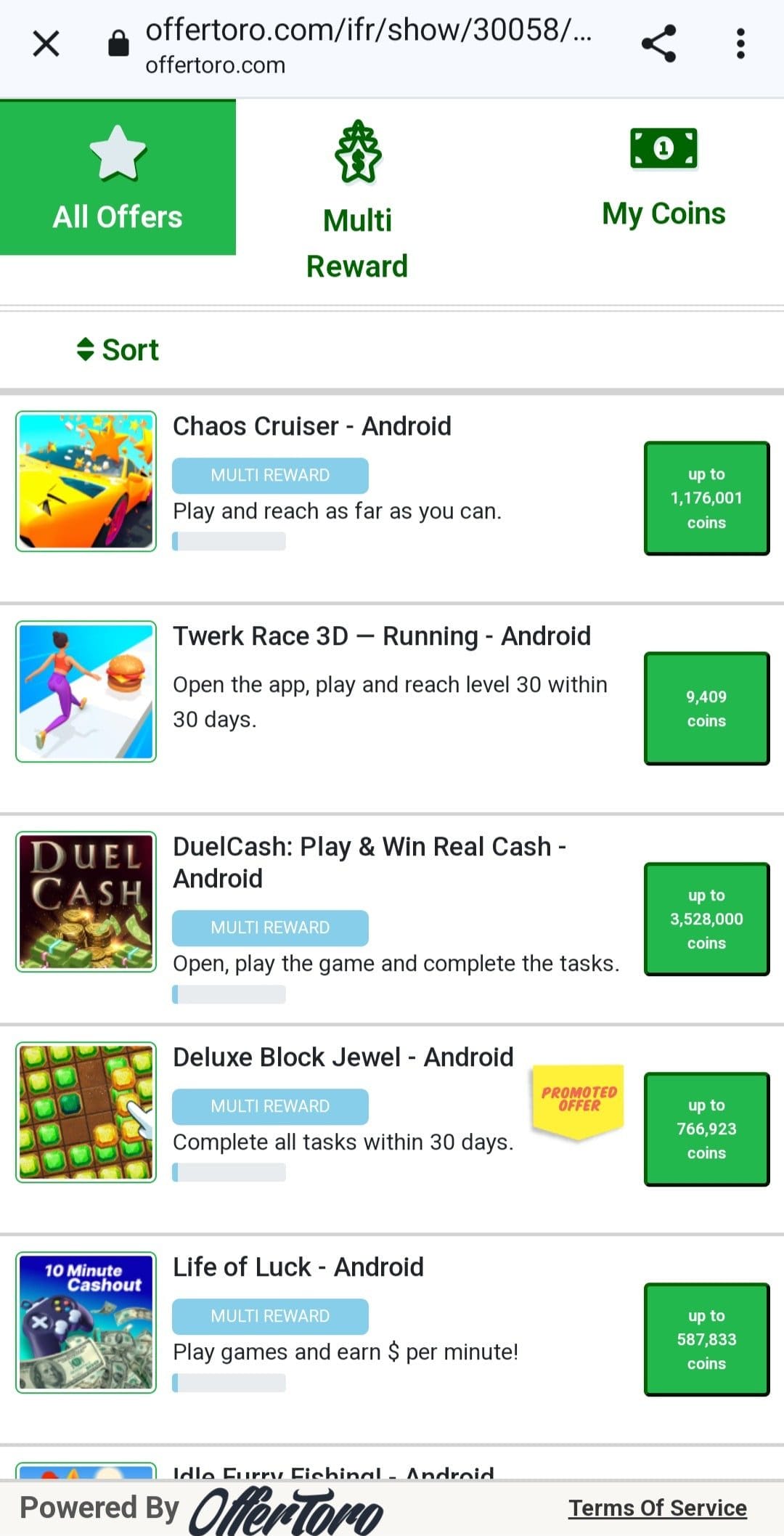784x1536 pixels.
Task: Close the browser tab with X
Action: click(46, 44)
